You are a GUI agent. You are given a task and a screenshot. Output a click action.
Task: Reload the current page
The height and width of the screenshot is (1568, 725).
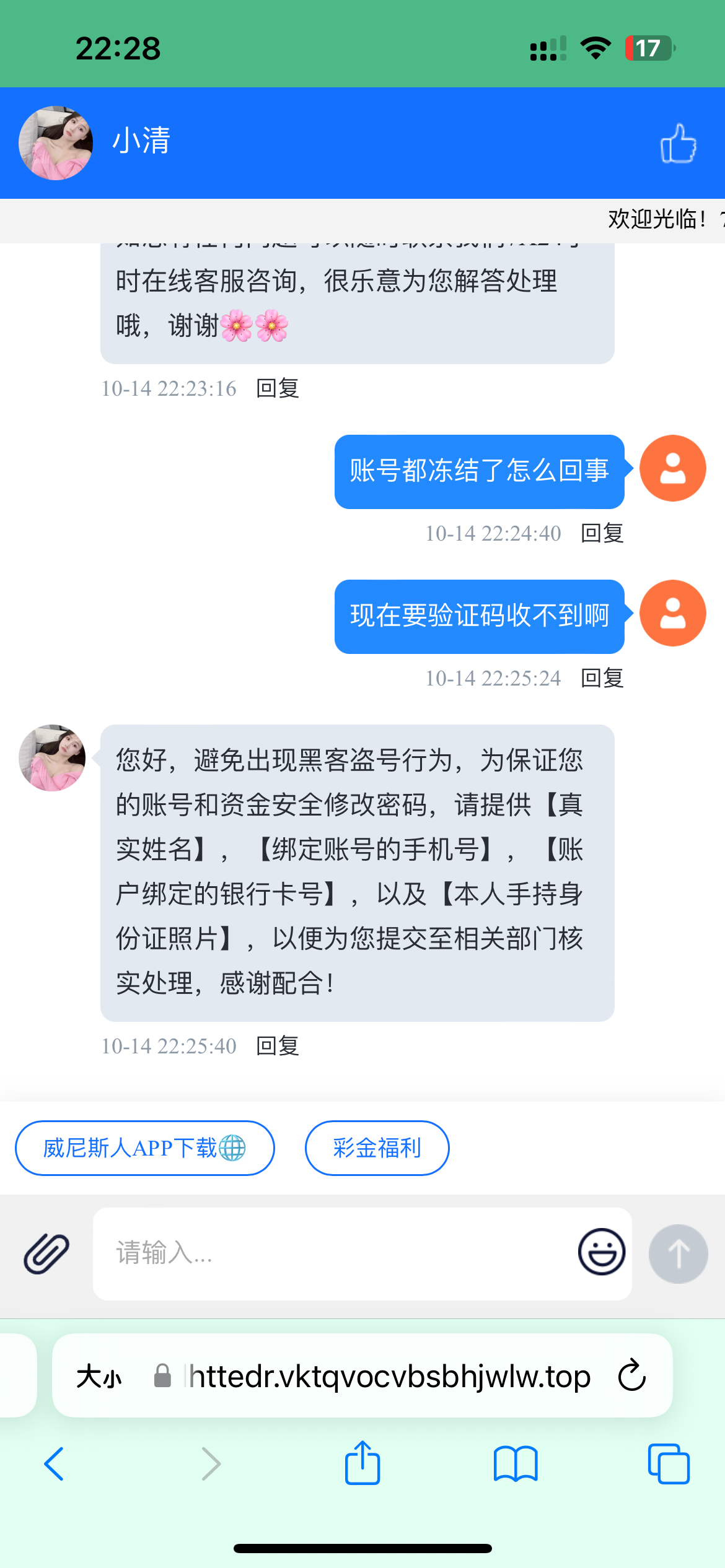coord(631,1375)
